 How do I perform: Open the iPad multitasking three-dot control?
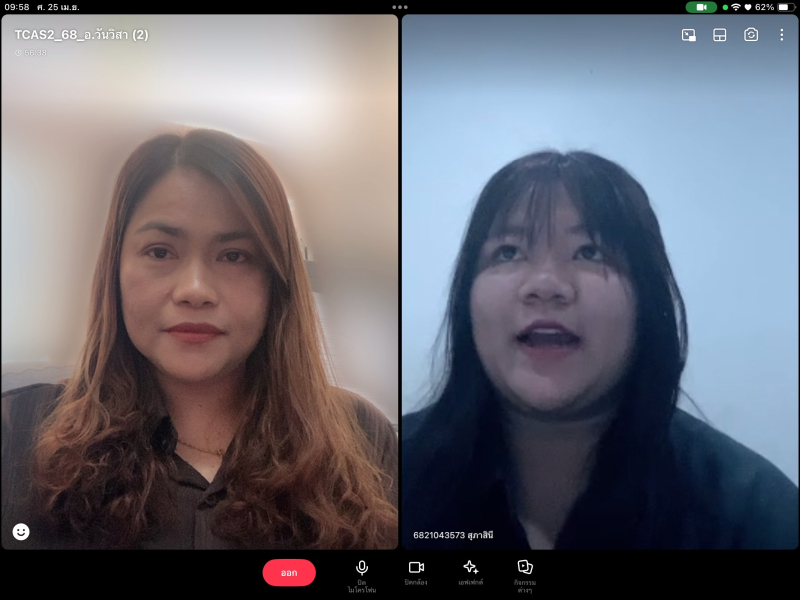pos(400,7)
